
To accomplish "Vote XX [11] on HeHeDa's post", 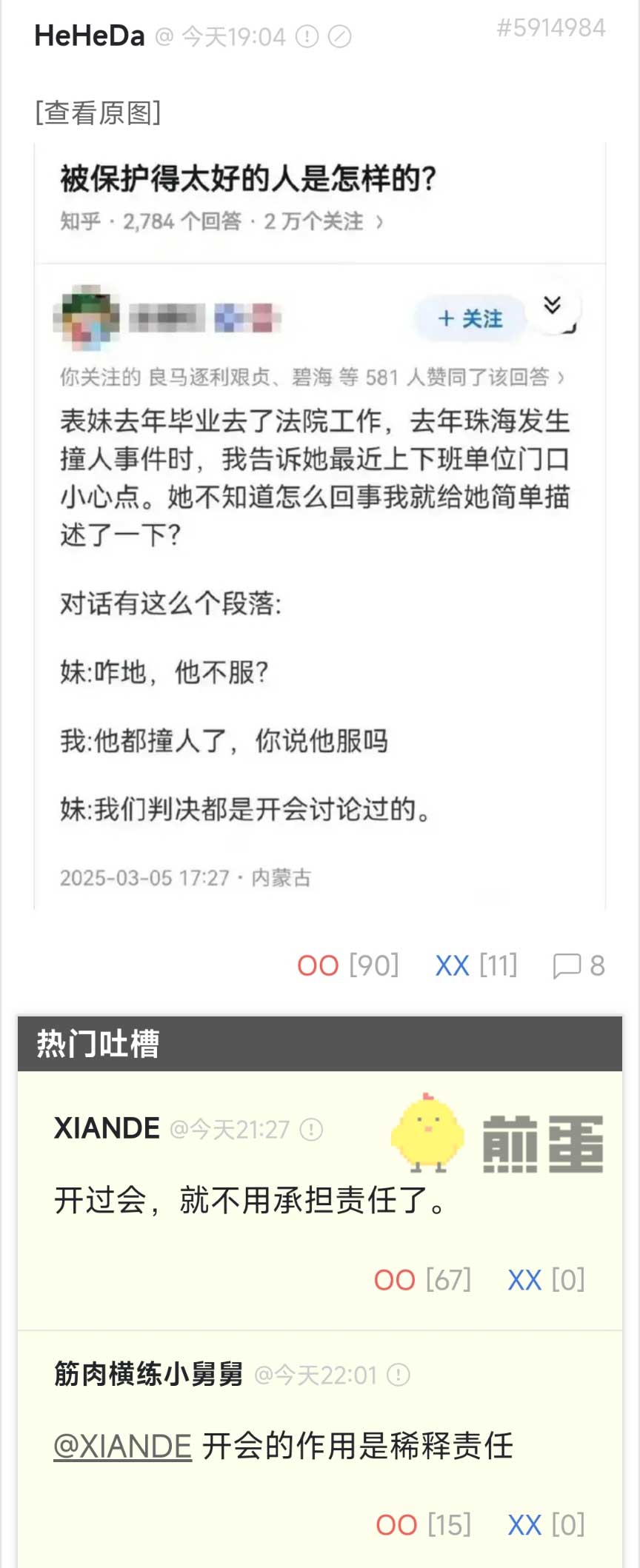I will coord(476,965).
